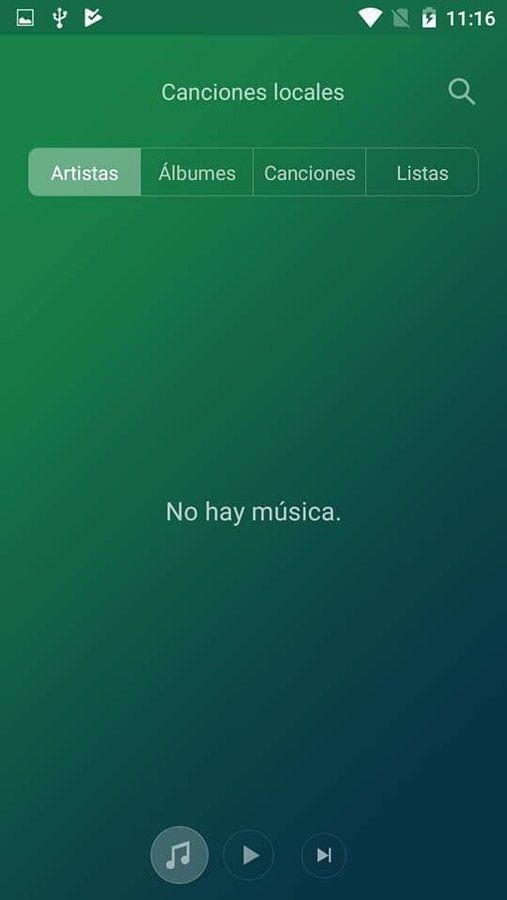
Task: Start playback with the play button
Action: 249,855
